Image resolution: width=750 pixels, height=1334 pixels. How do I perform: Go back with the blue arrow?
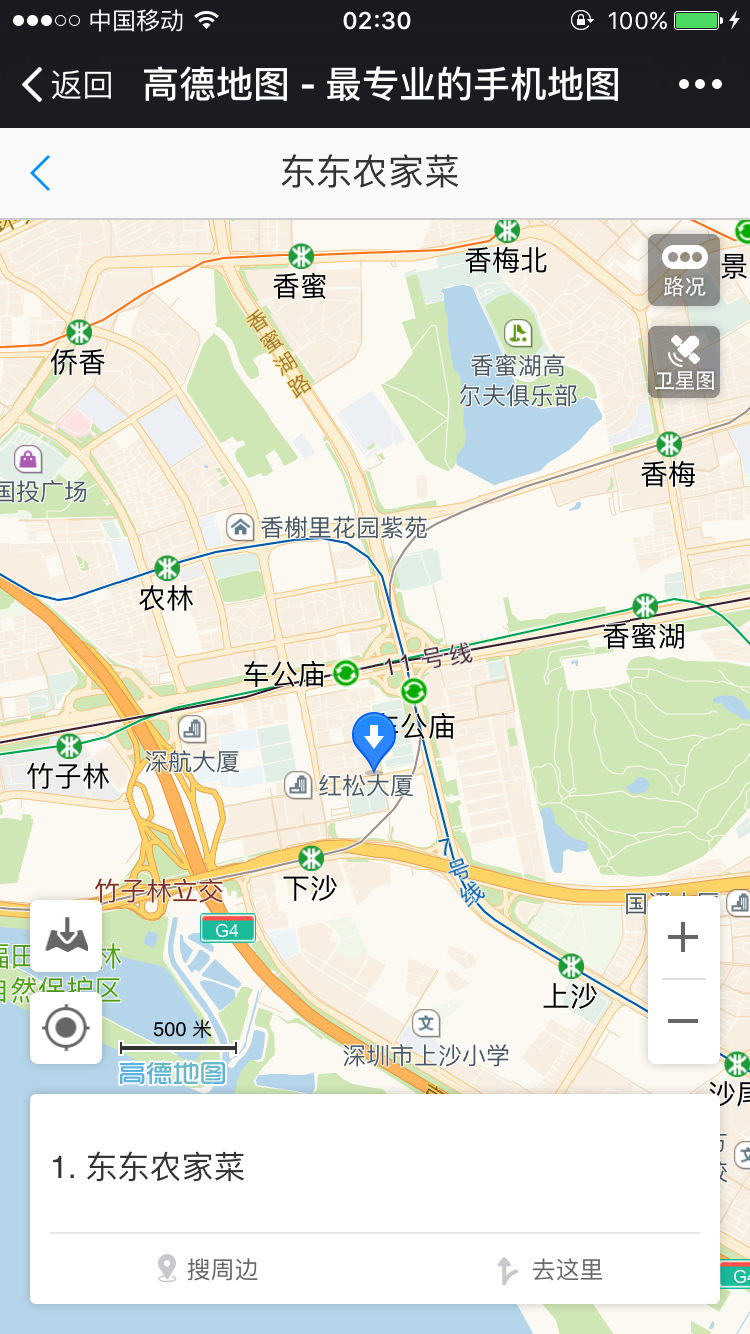[40, 173]
